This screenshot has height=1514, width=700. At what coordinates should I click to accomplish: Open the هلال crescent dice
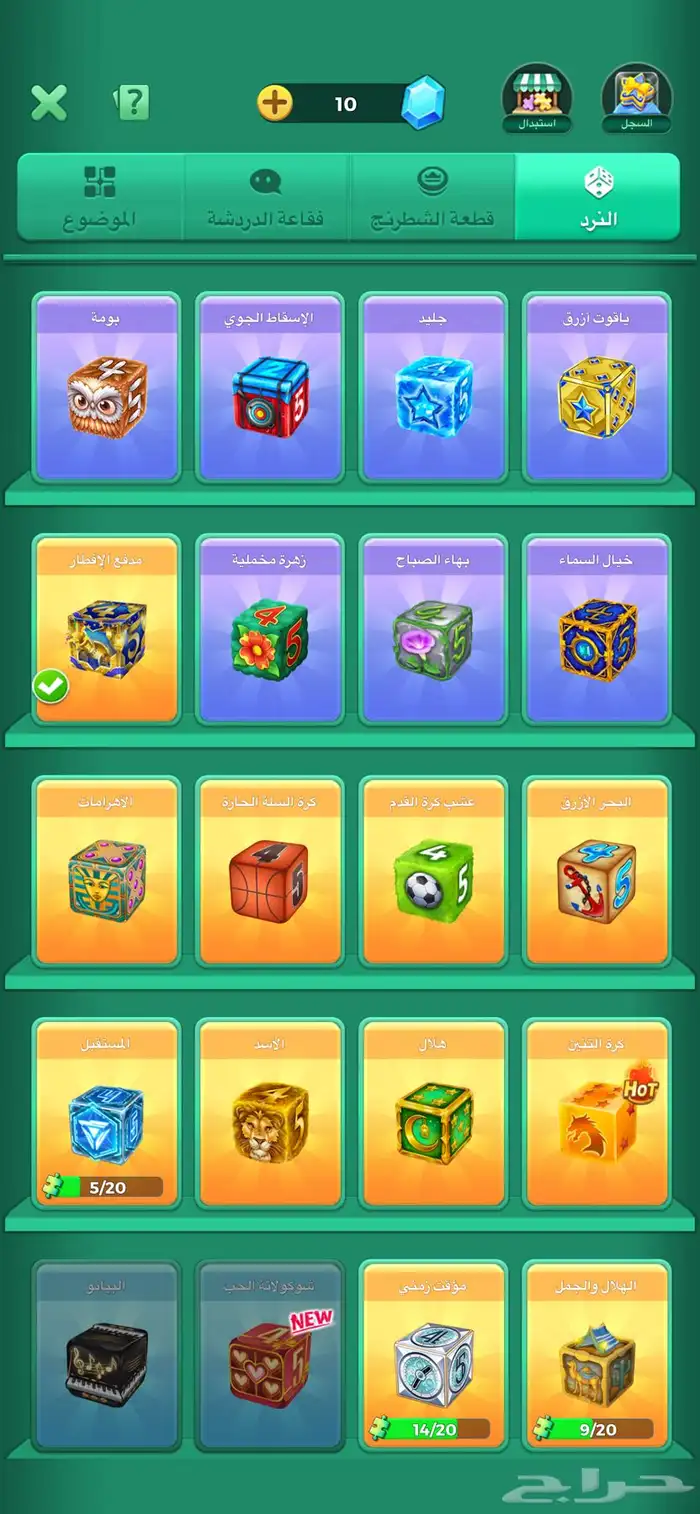coord(433,1113)
